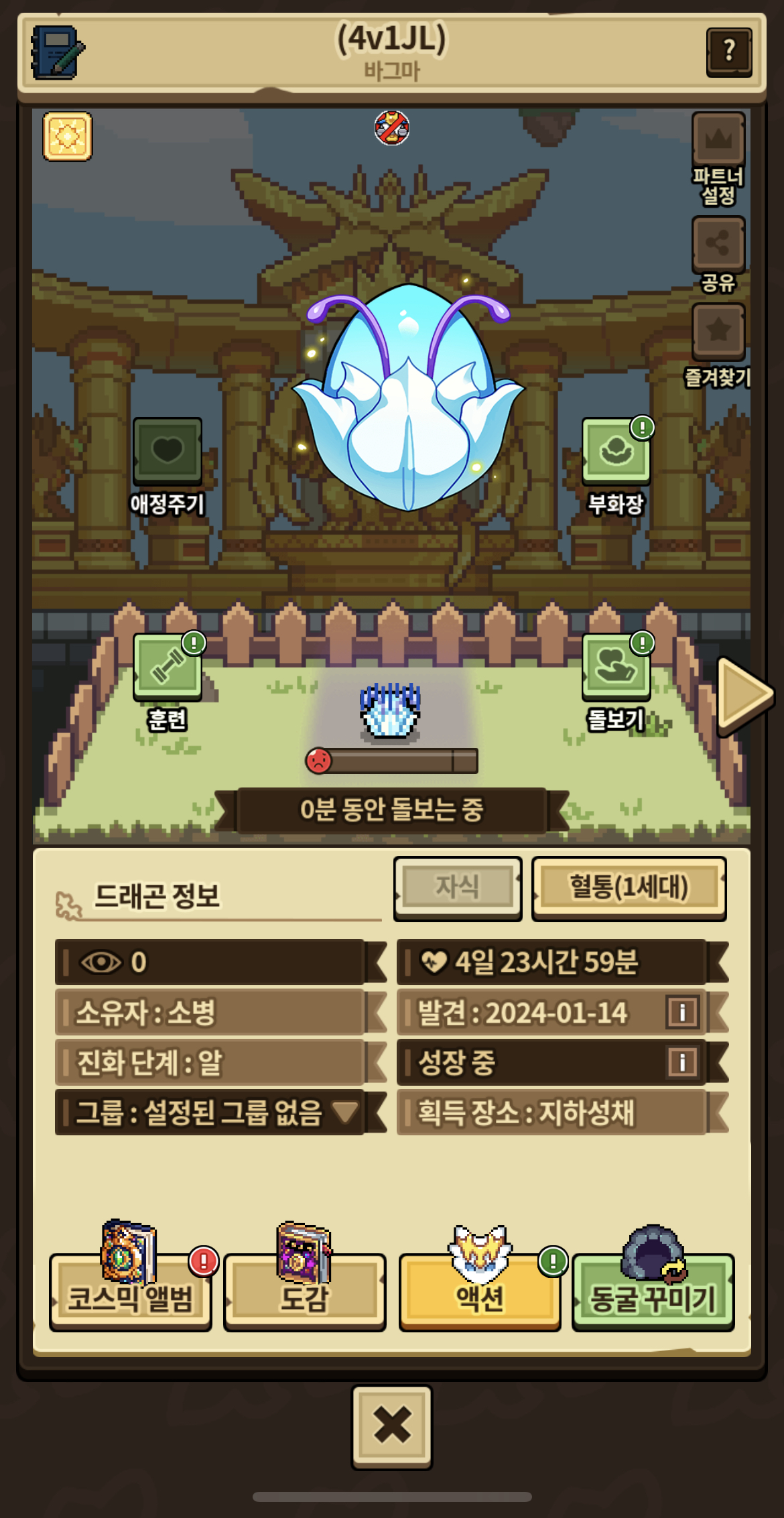The width and height of the screenshot is (784, 1518).
Task: Add to favorites with 즐겨찾기
Action: pyautogui.click(x=718, y=346)
